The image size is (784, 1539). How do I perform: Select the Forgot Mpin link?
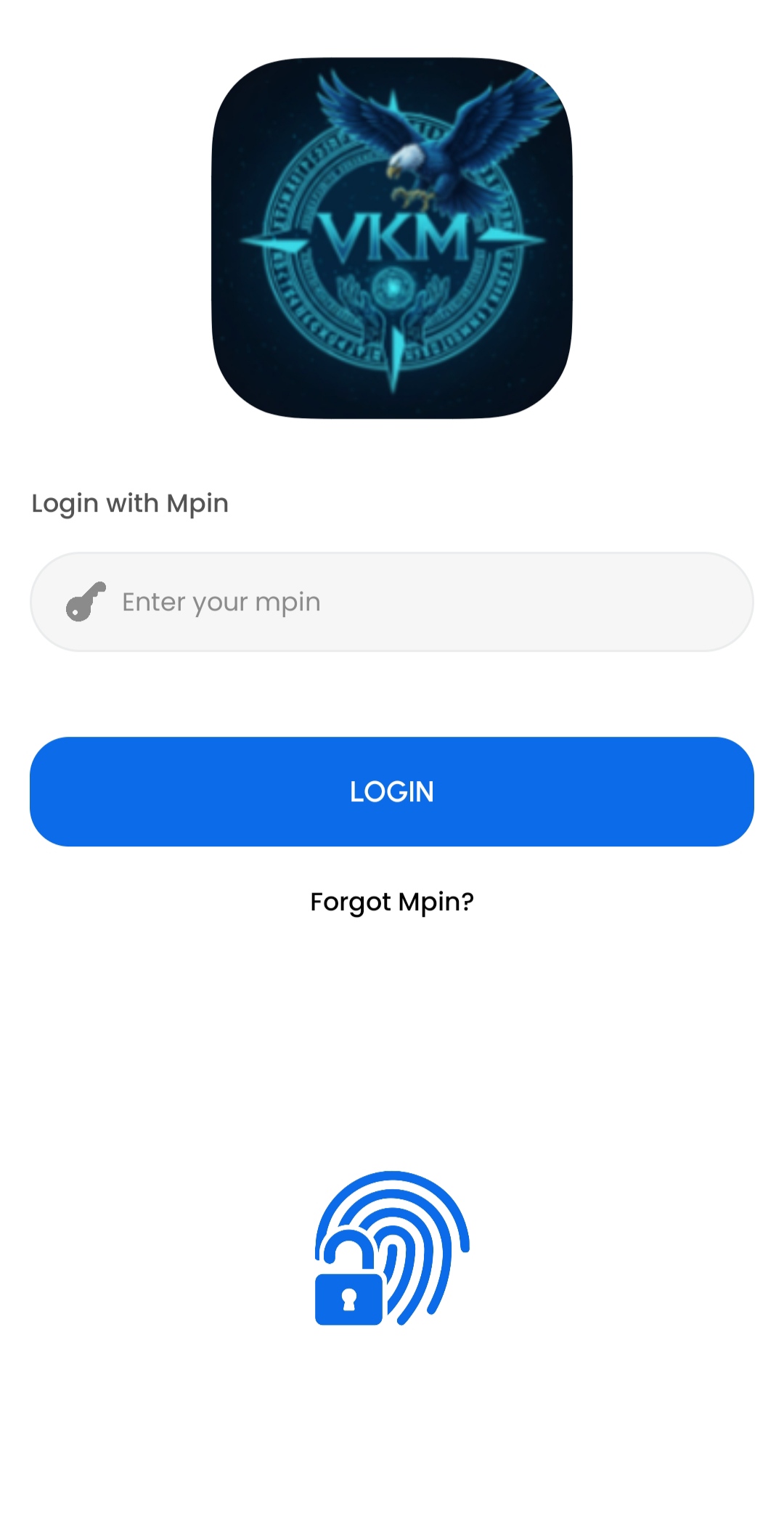(392, 902)
